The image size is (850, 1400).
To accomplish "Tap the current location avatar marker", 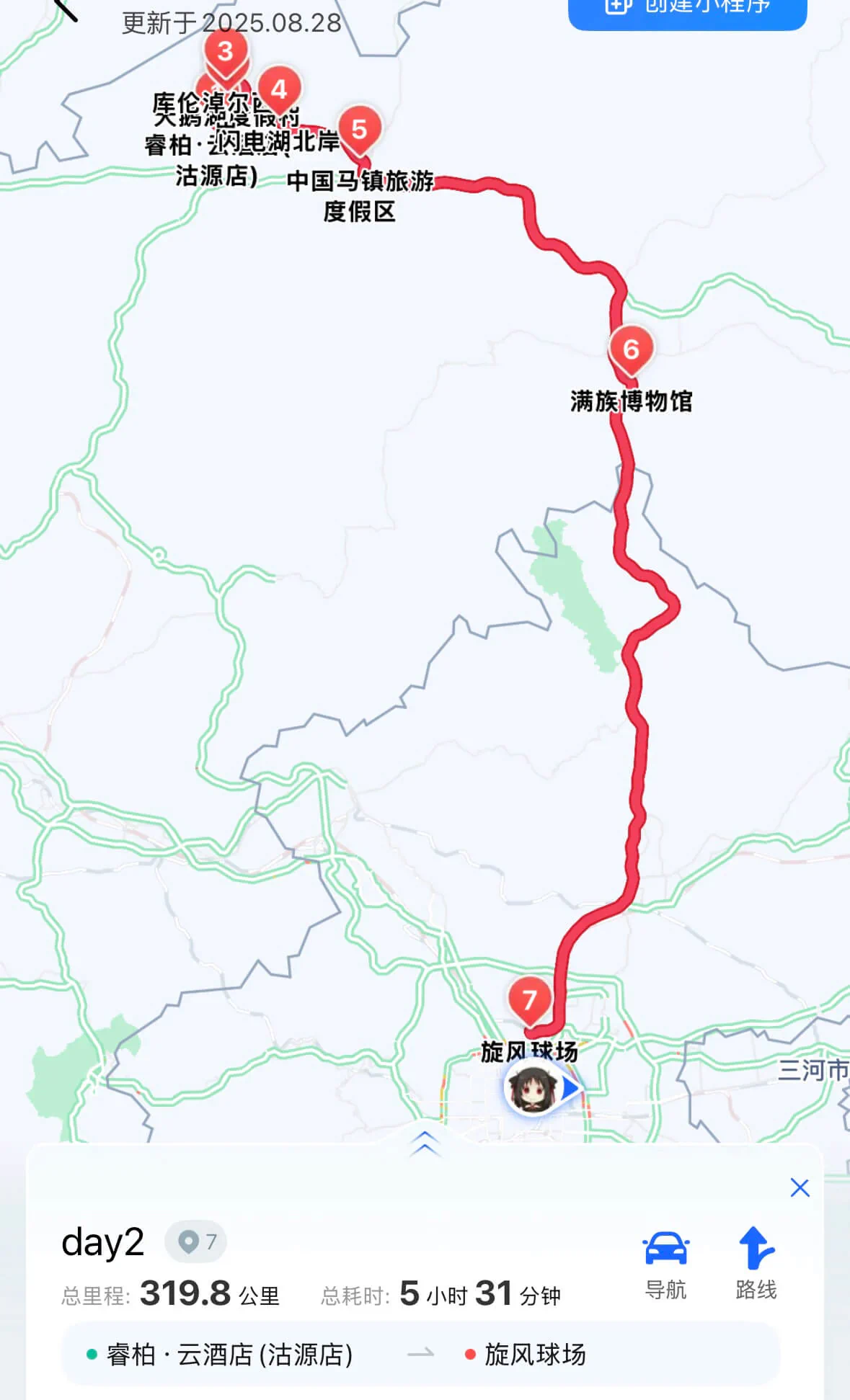I will (x=534, y=1089).
